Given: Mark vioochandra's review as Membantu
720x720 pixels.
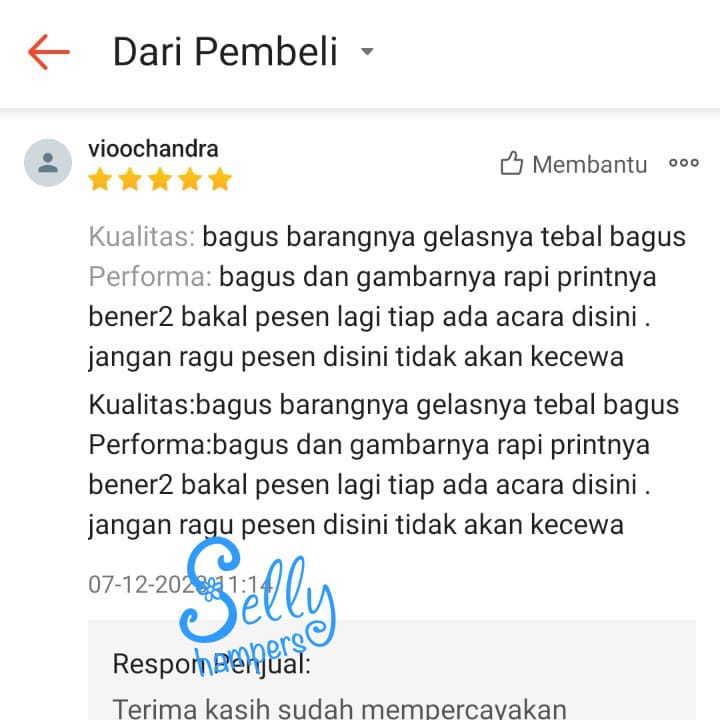Looking at the screenshot, I should click(574, 164).
